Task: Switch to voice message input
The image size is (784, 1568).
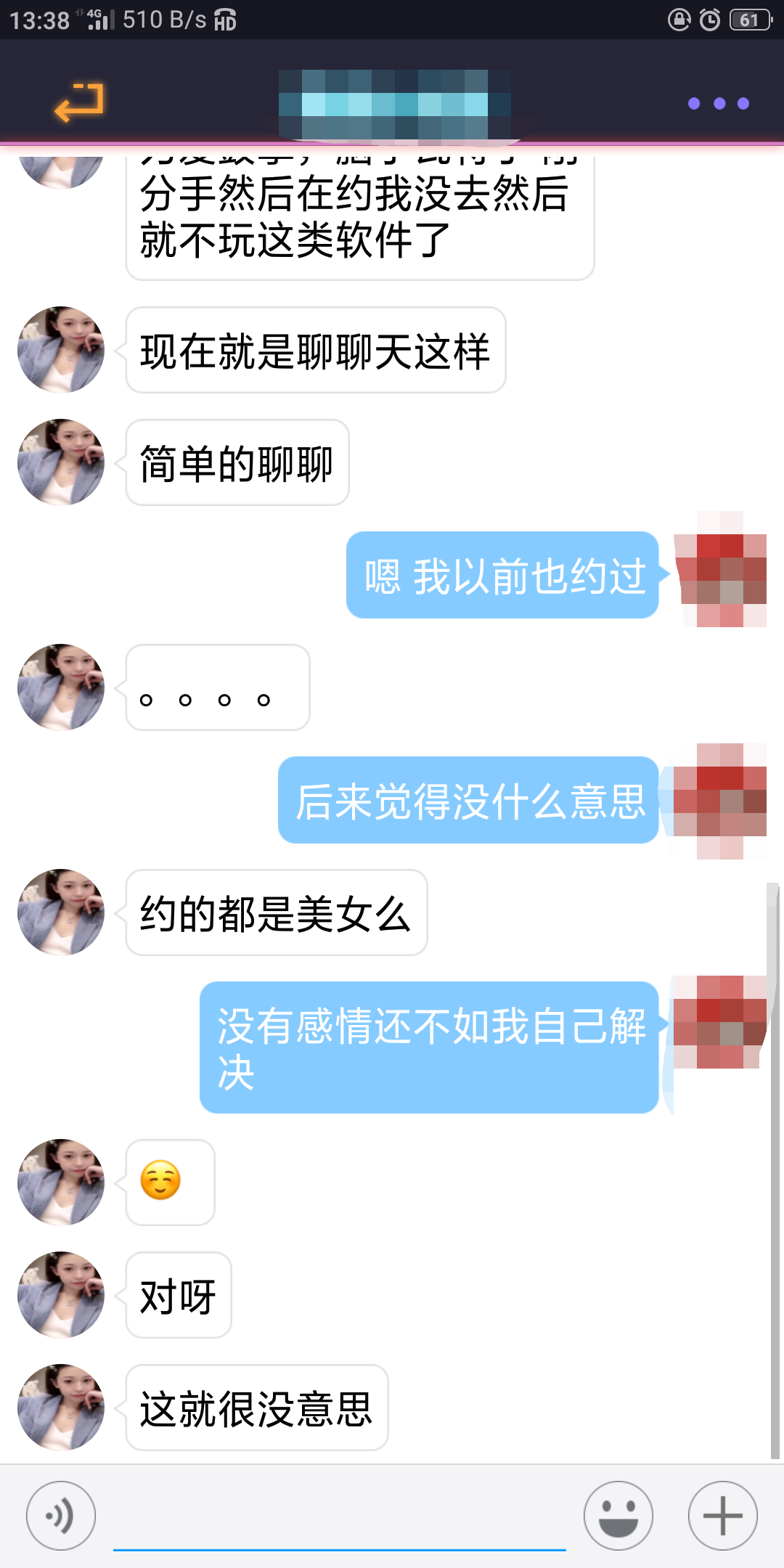Action: click(61, 1516)
